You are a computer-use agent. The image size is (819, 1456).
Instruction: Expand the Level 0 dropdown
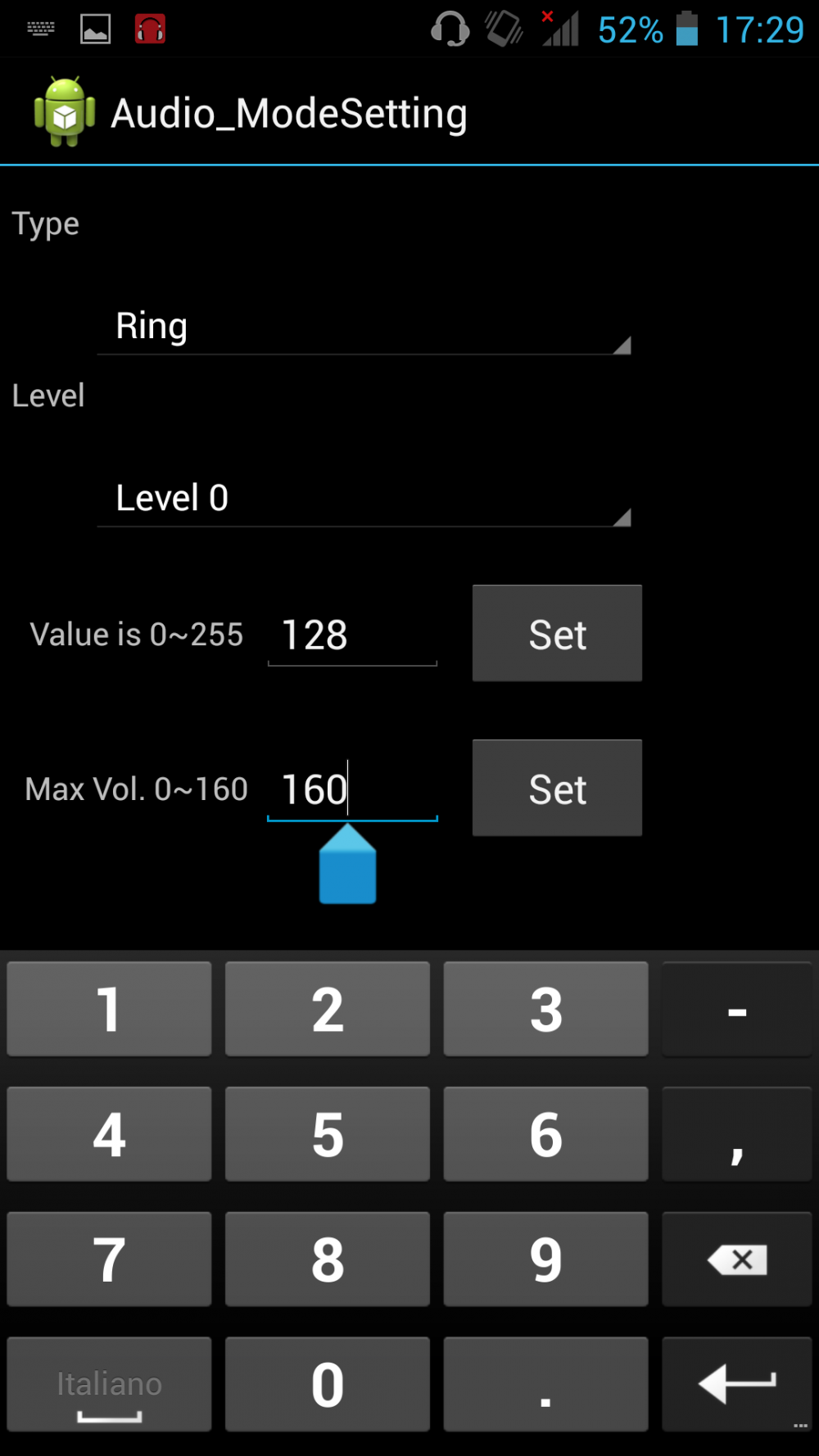(x=364, y=499)
